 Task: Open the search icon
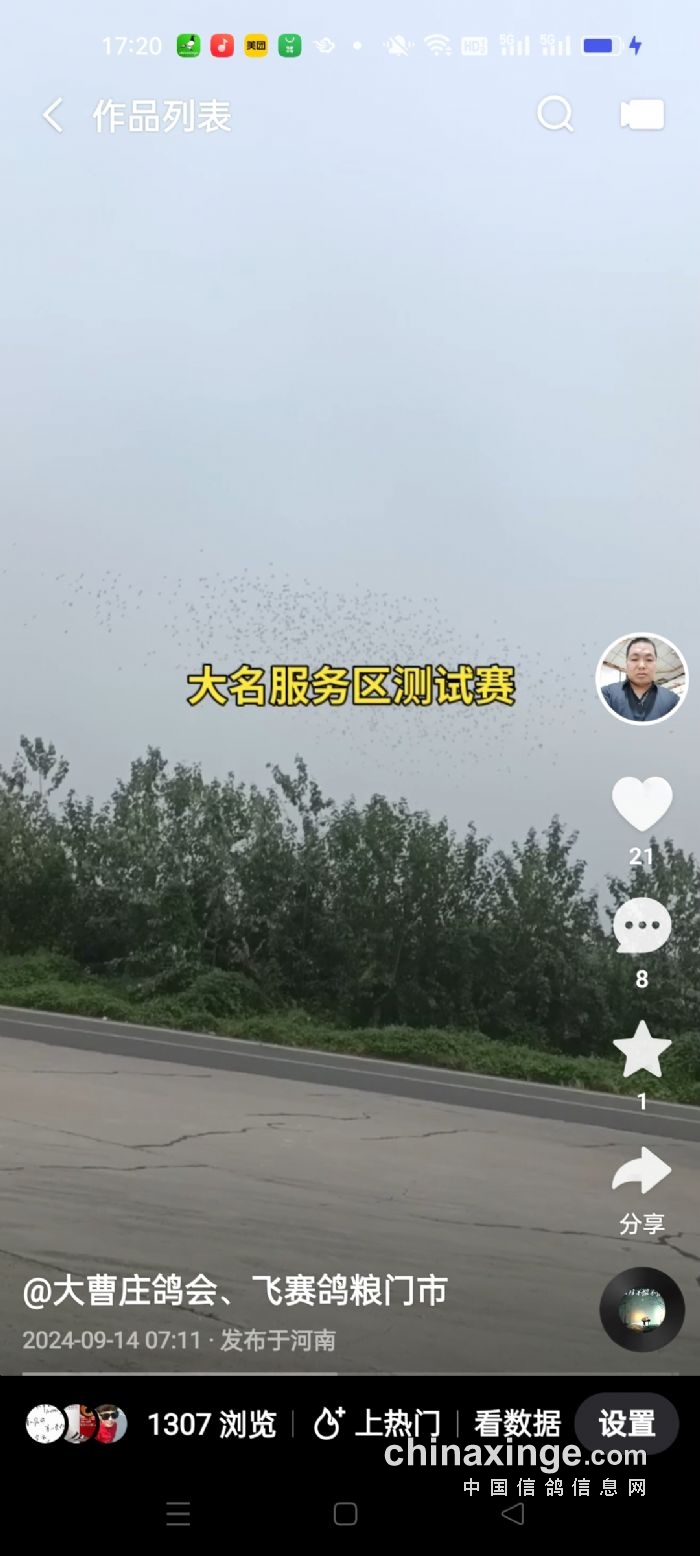click(x=555, y=115)
